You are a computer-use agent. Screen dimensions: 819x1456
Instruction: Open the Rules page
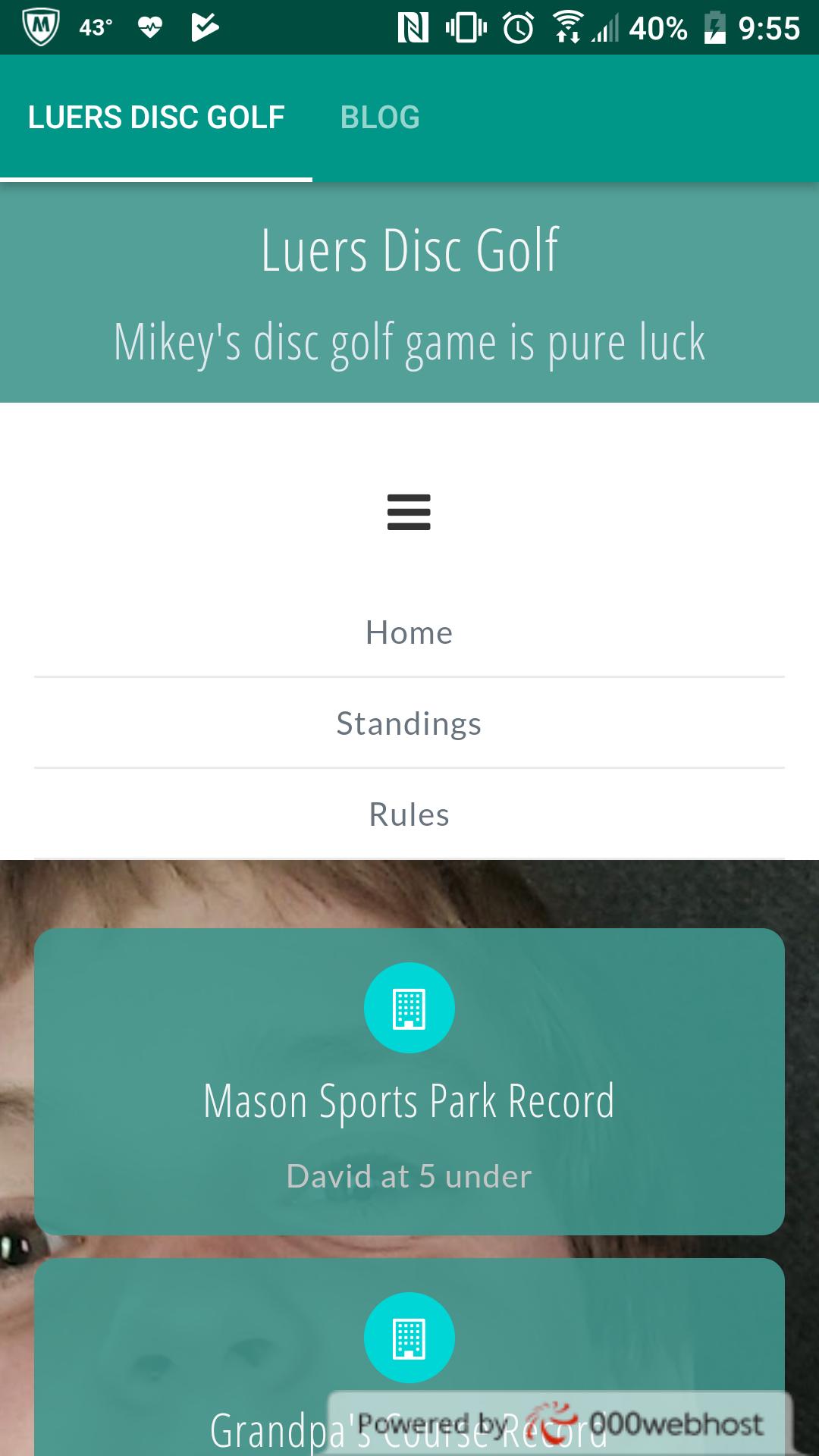(x=409, y=814)
